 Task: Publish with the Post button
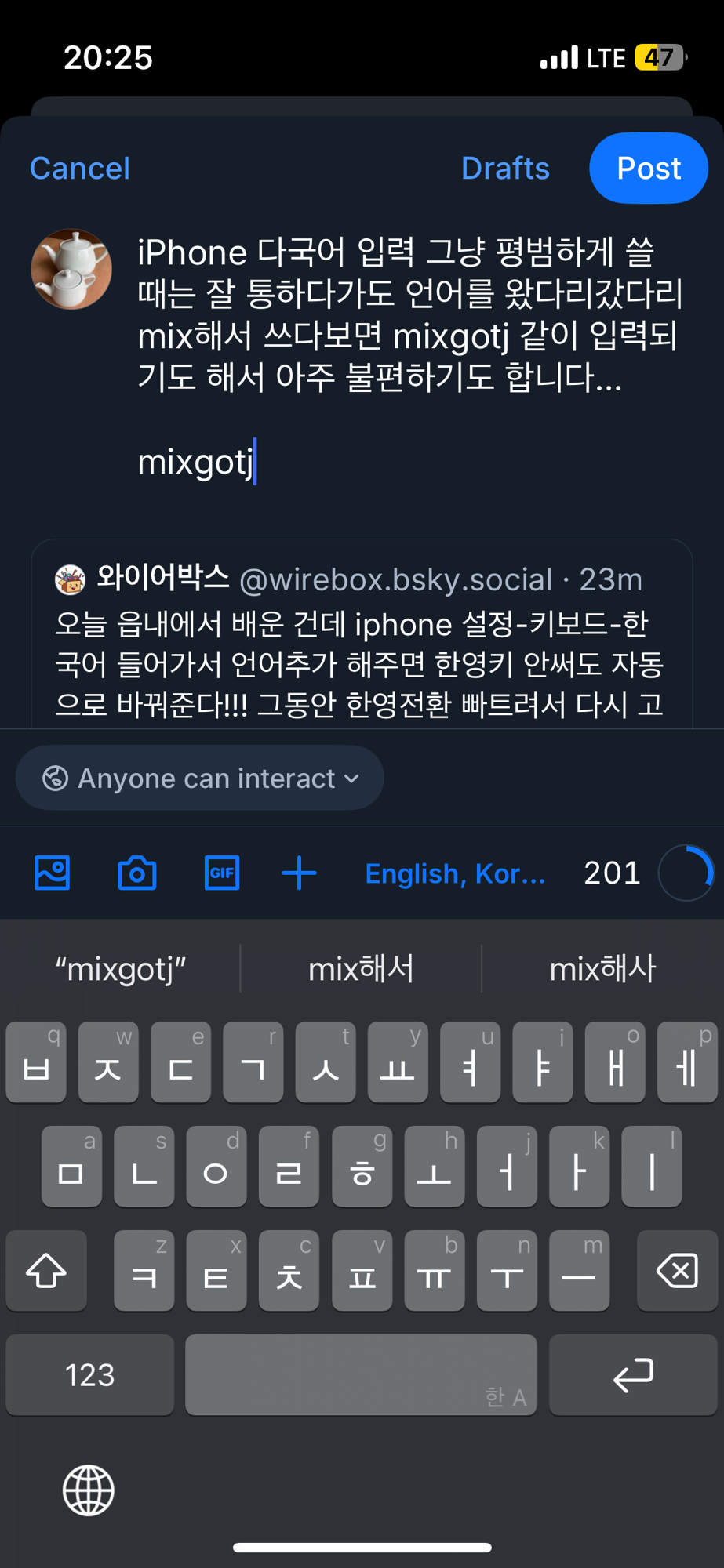(x=648, y=169)
